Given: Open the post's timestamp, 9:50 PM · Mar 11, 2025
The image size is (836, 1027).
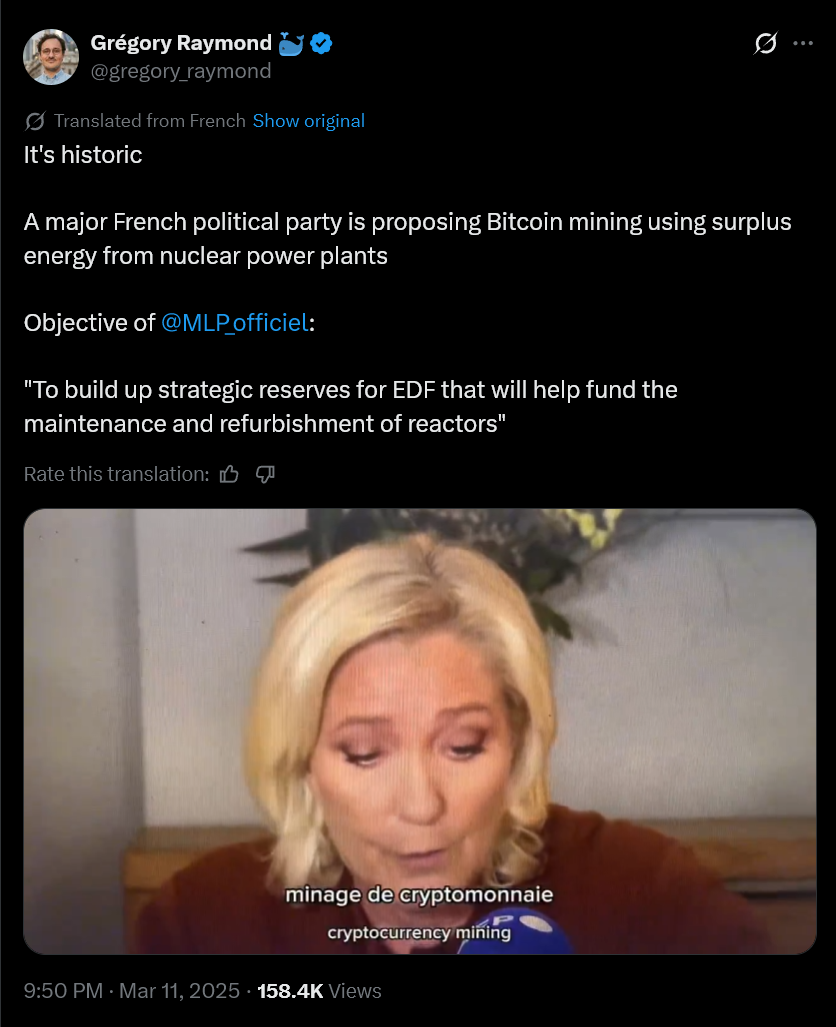Looking at the screenshot, I should coord(131,991).
